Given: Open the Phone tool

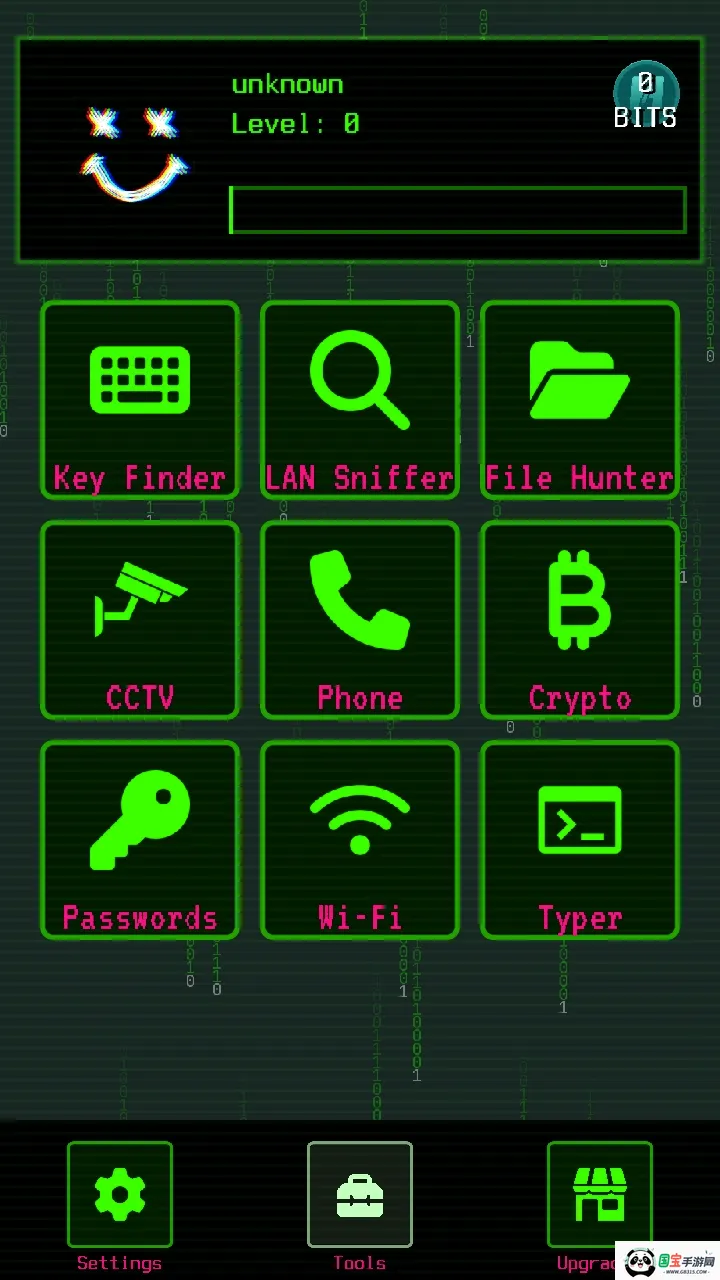Looking at the screenshot, I should (x=360, y=620).
